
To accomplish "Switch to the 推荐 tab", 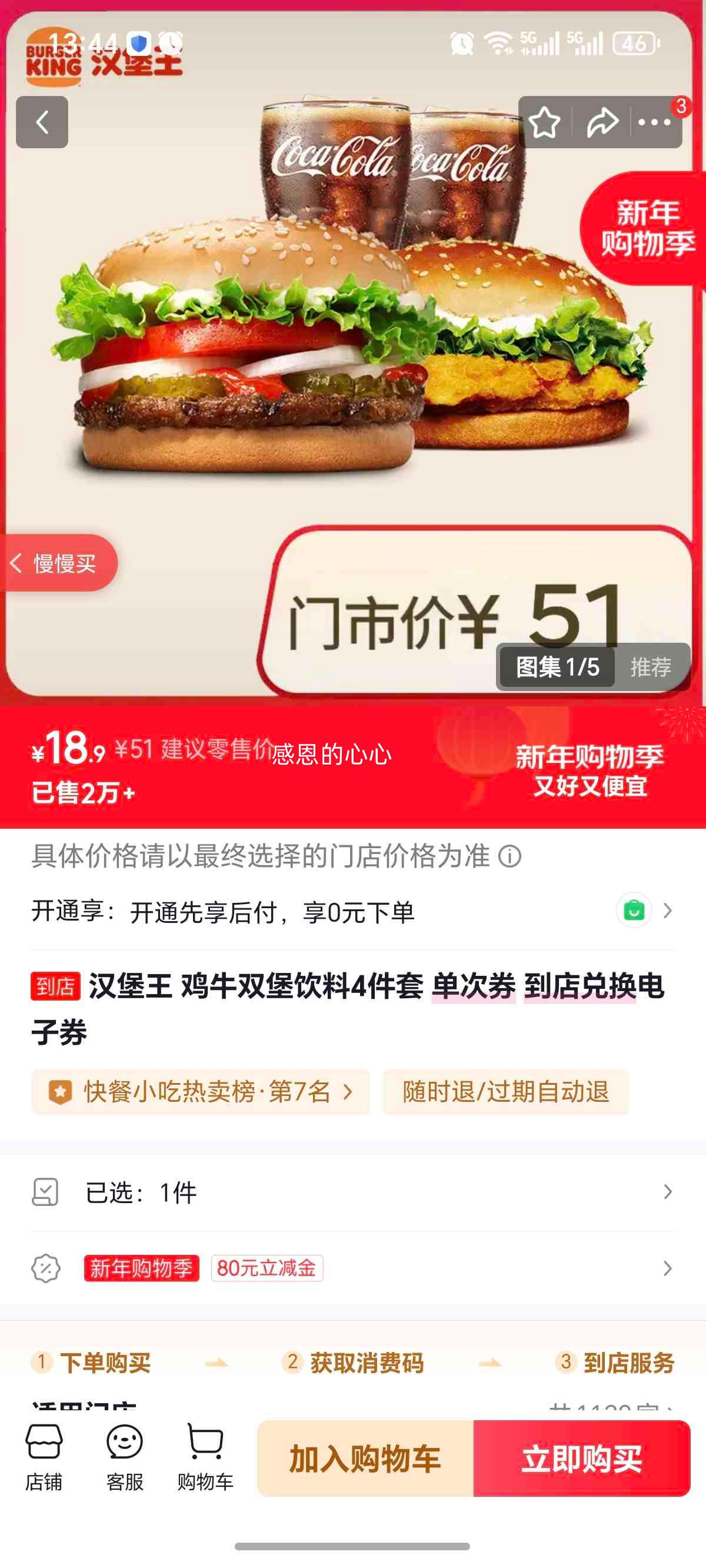I will tap(651, 666).
